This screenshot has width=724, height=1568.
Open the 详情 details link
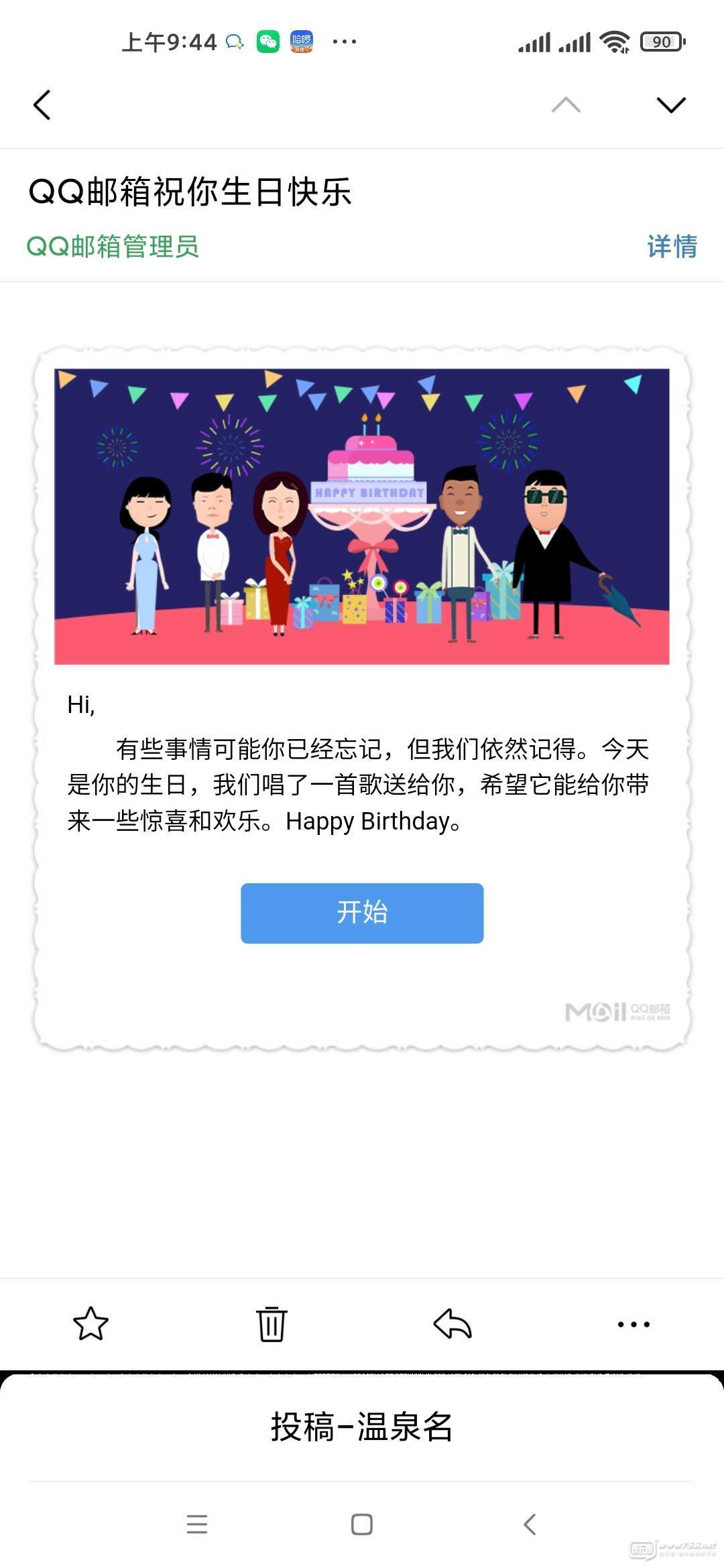point(672,247)
